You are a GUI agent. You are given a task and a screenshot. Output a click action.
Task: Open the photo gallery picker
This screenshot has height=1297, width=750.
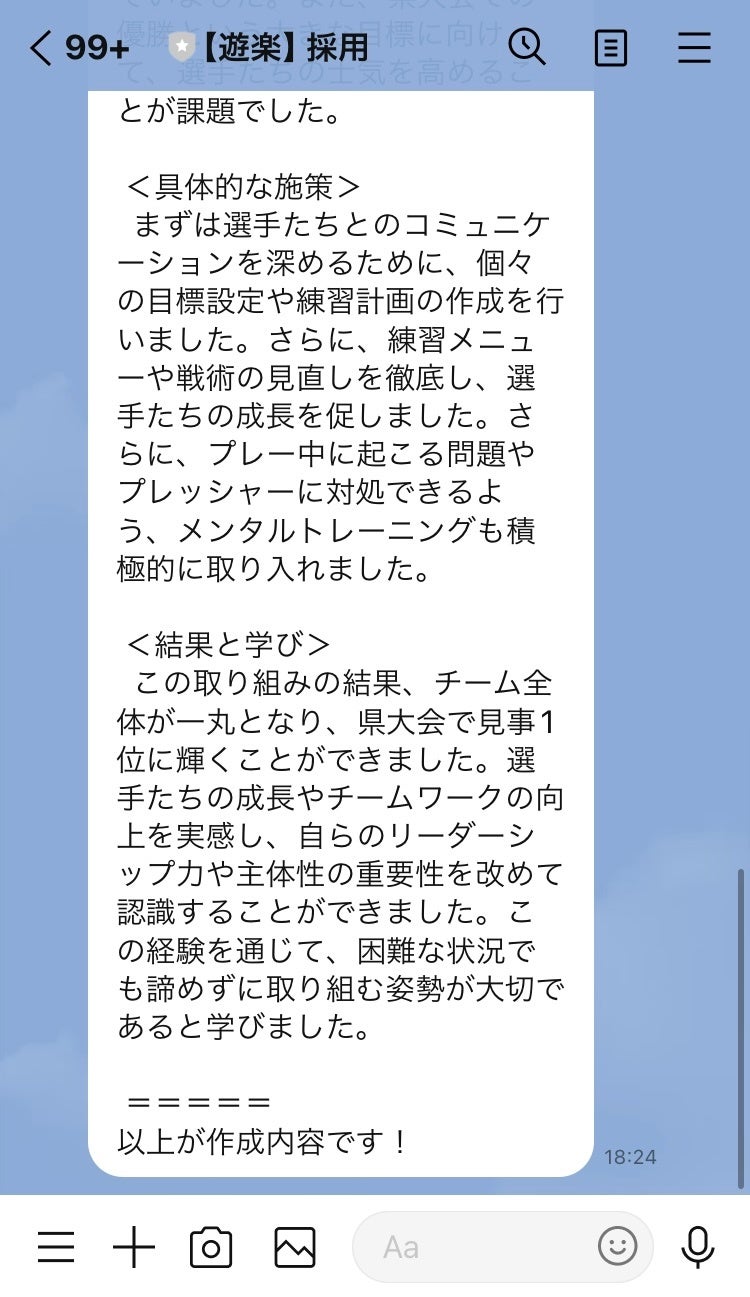tap(295, 1247)
